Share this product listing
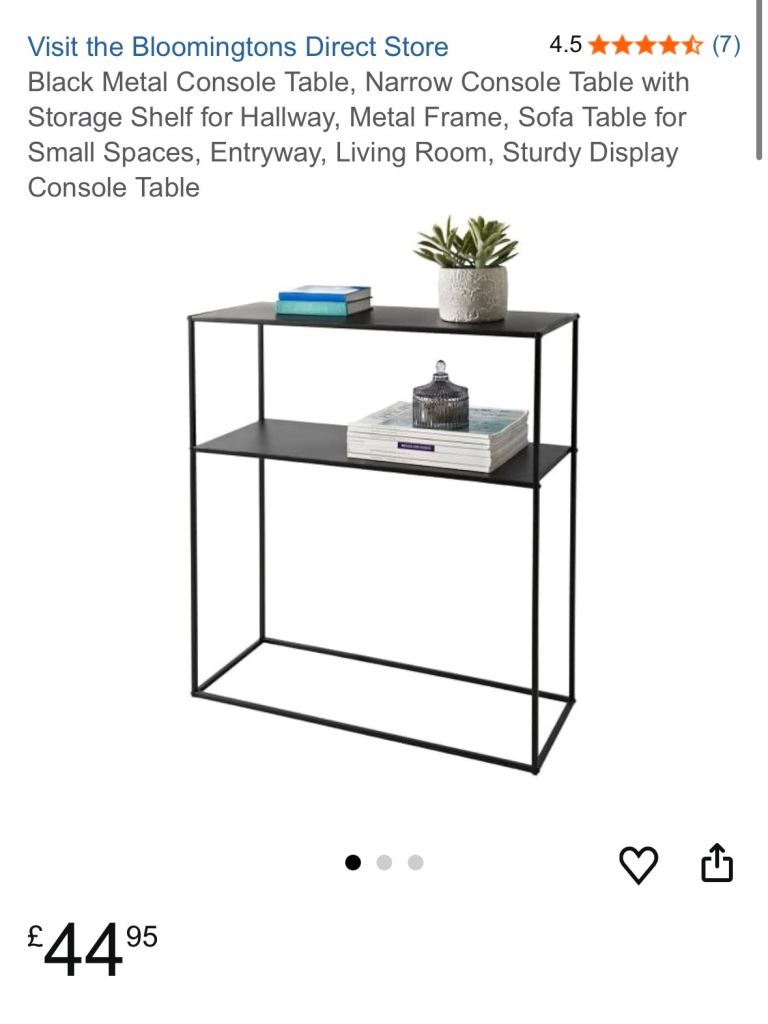This screenshot has width=768, height=1024. [717, 863]
